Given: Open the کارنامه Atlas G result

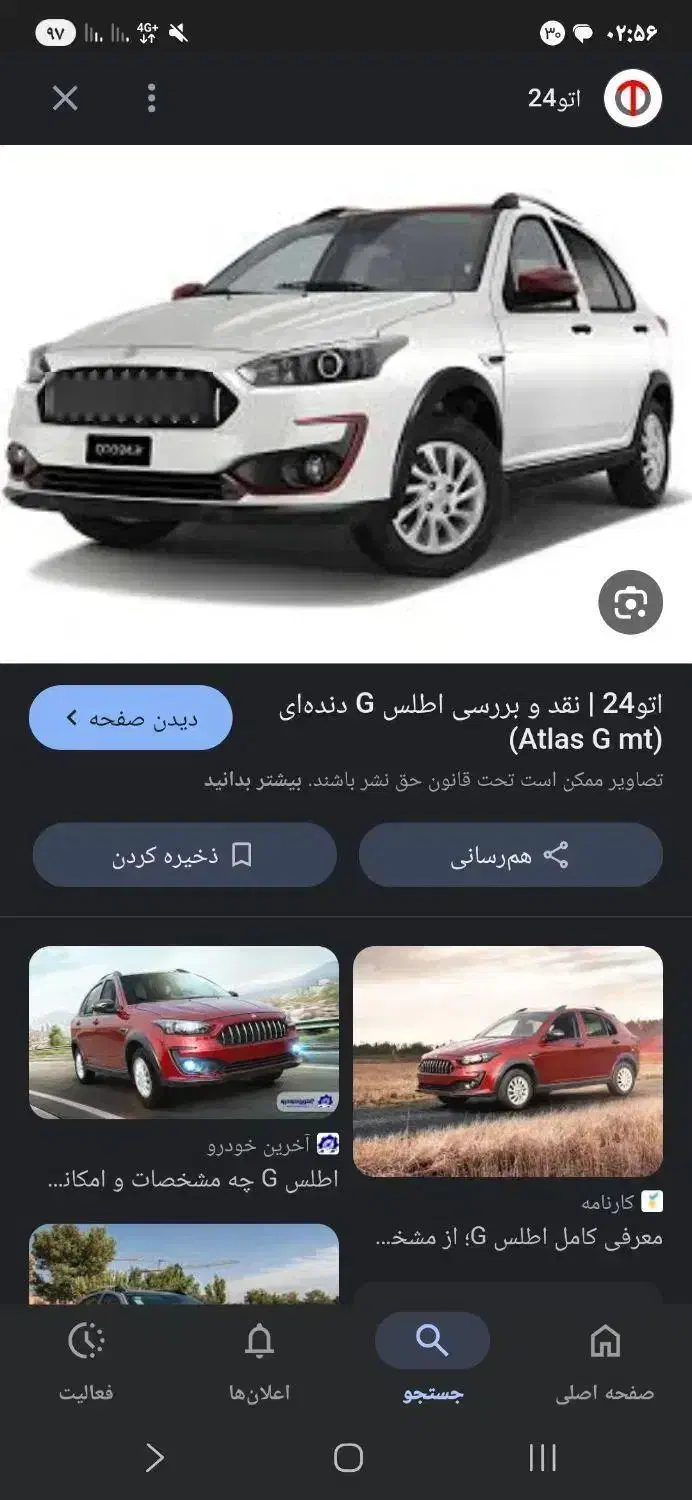Looking at the screenshot, I should [x=508, y=1062].
